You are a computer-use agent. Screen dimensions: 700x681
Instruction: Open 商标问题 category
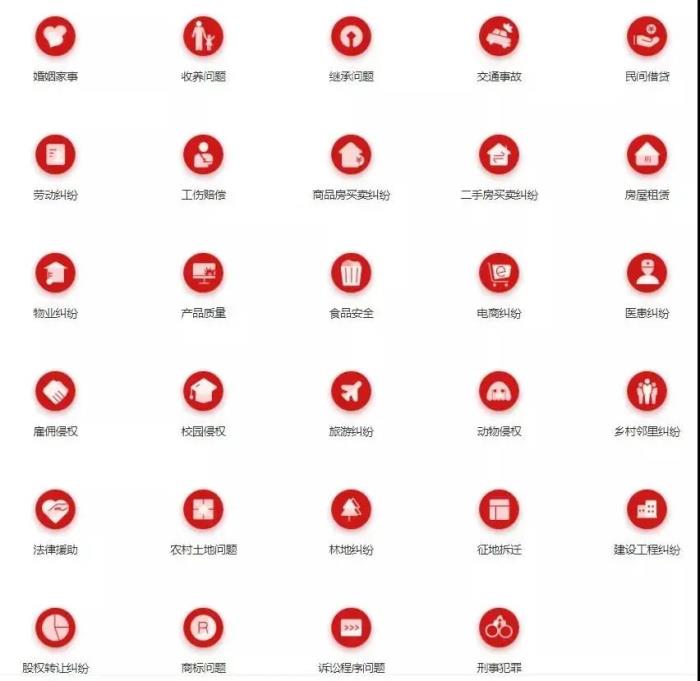coord(203,628)
